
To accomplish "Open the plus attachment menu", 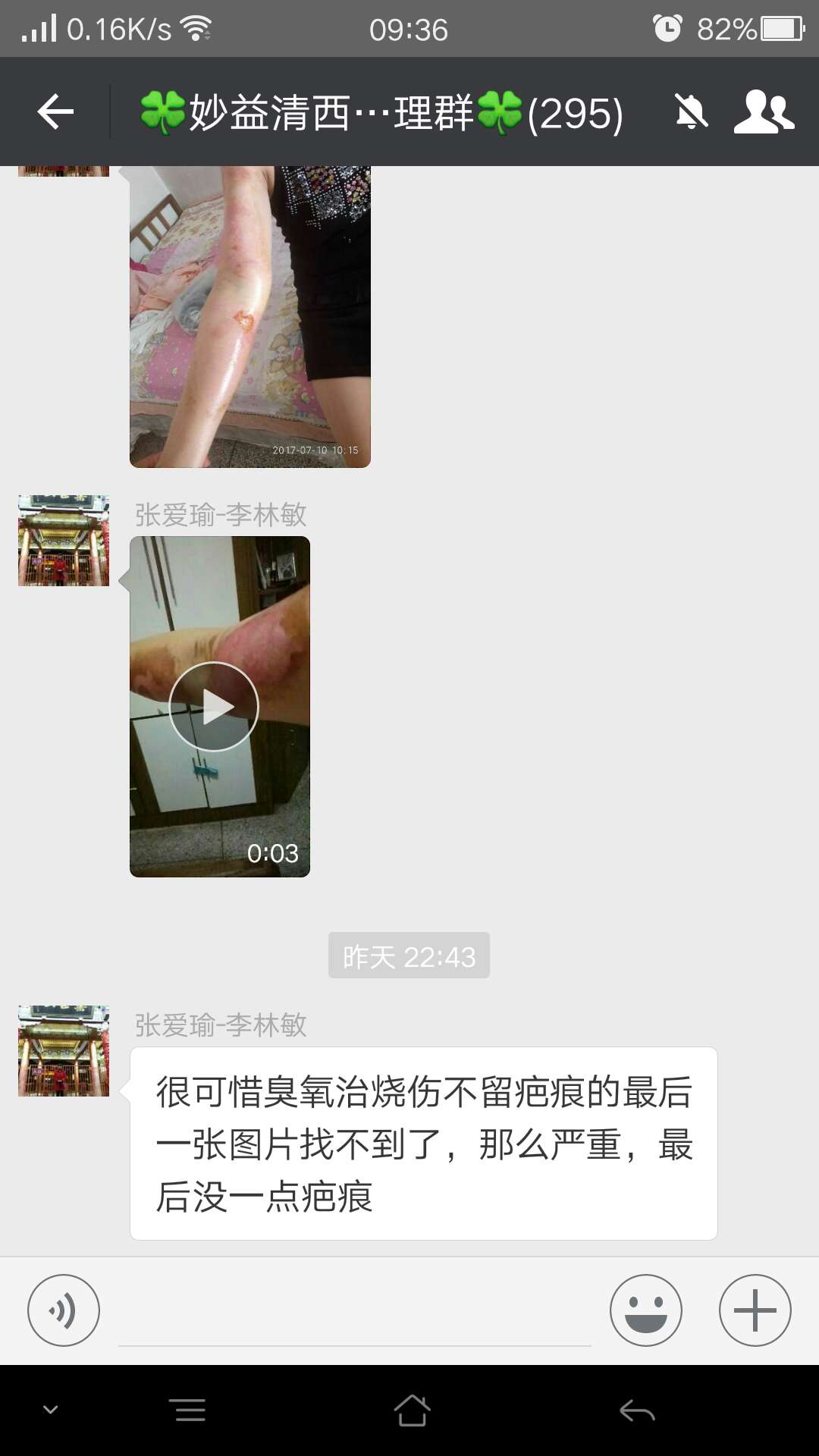I will [x=755, y=1310].
